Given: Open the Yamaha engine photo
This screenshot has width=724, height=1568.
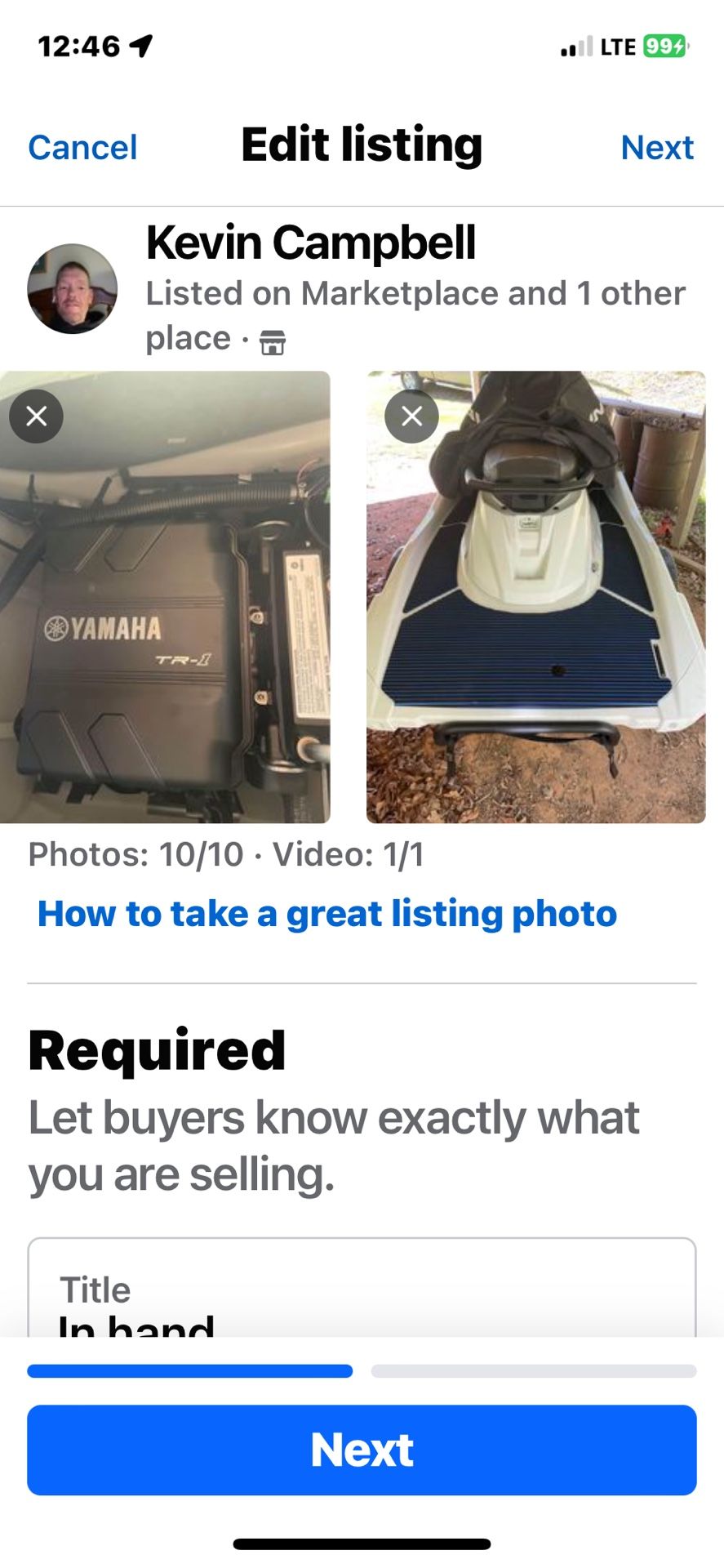Looking at the screenshot, I should pyautogui.click(x=165, y=621).
